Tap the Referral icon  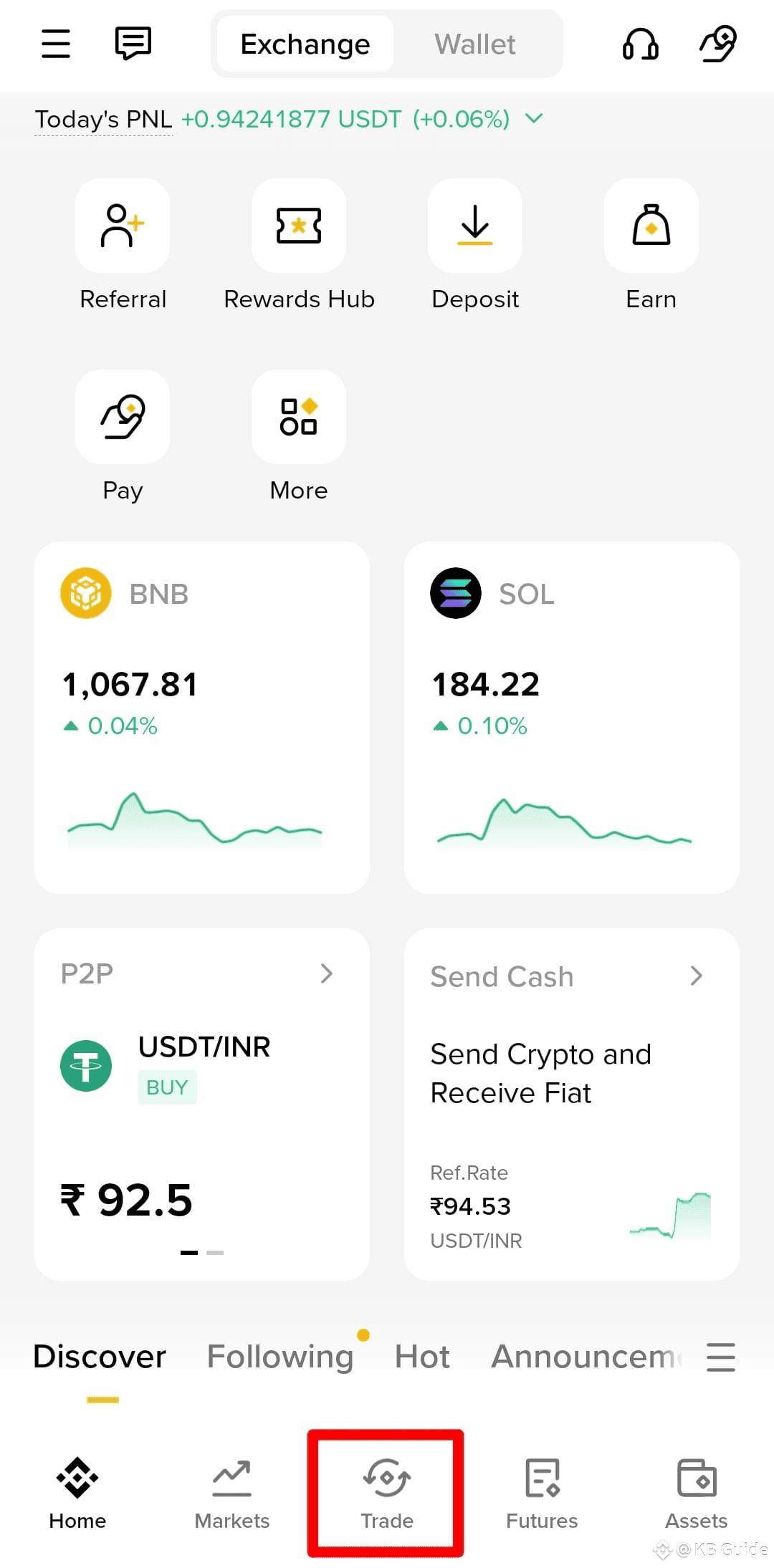click(122, 226)
